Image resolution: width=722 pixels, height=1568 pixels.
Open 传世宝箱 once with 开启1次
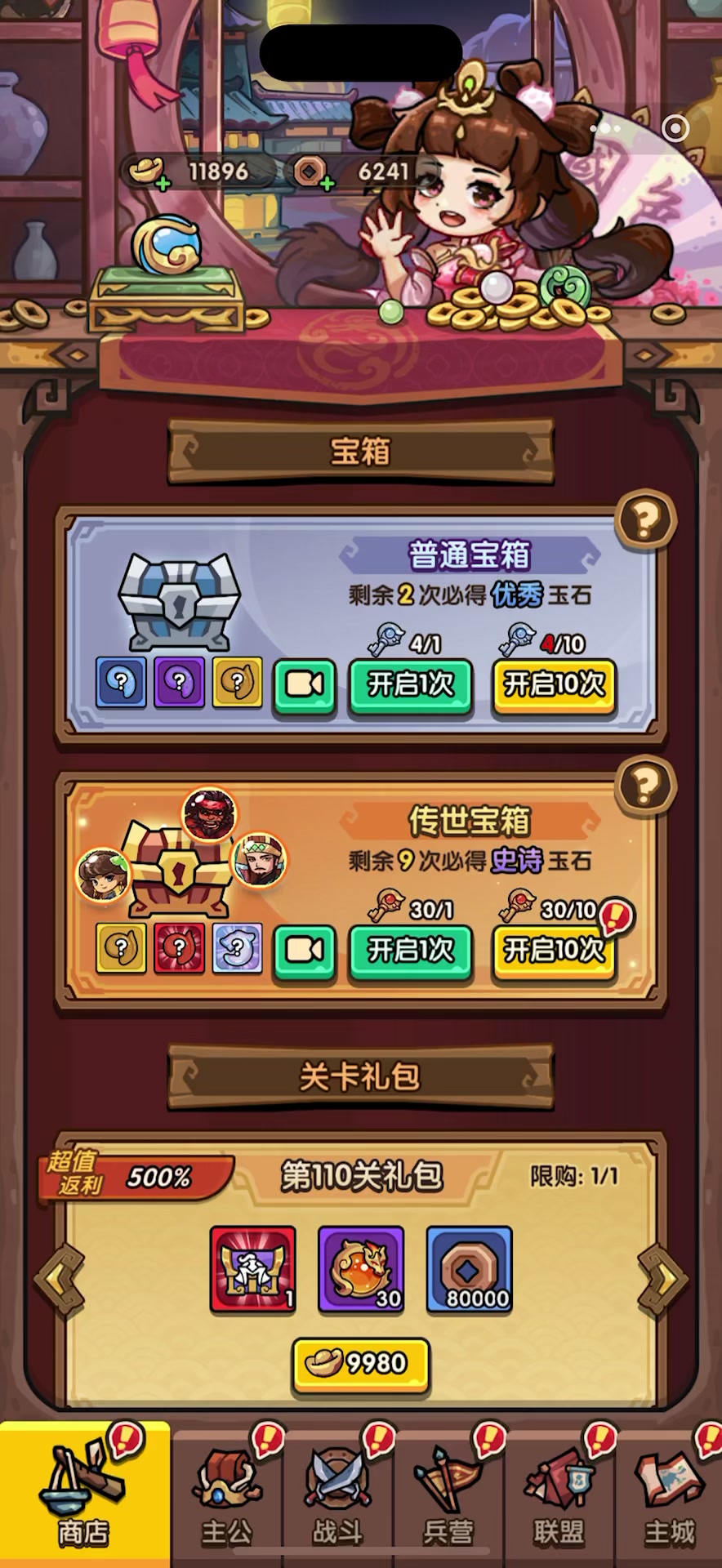pyautogui.click(x=410, y=950)
